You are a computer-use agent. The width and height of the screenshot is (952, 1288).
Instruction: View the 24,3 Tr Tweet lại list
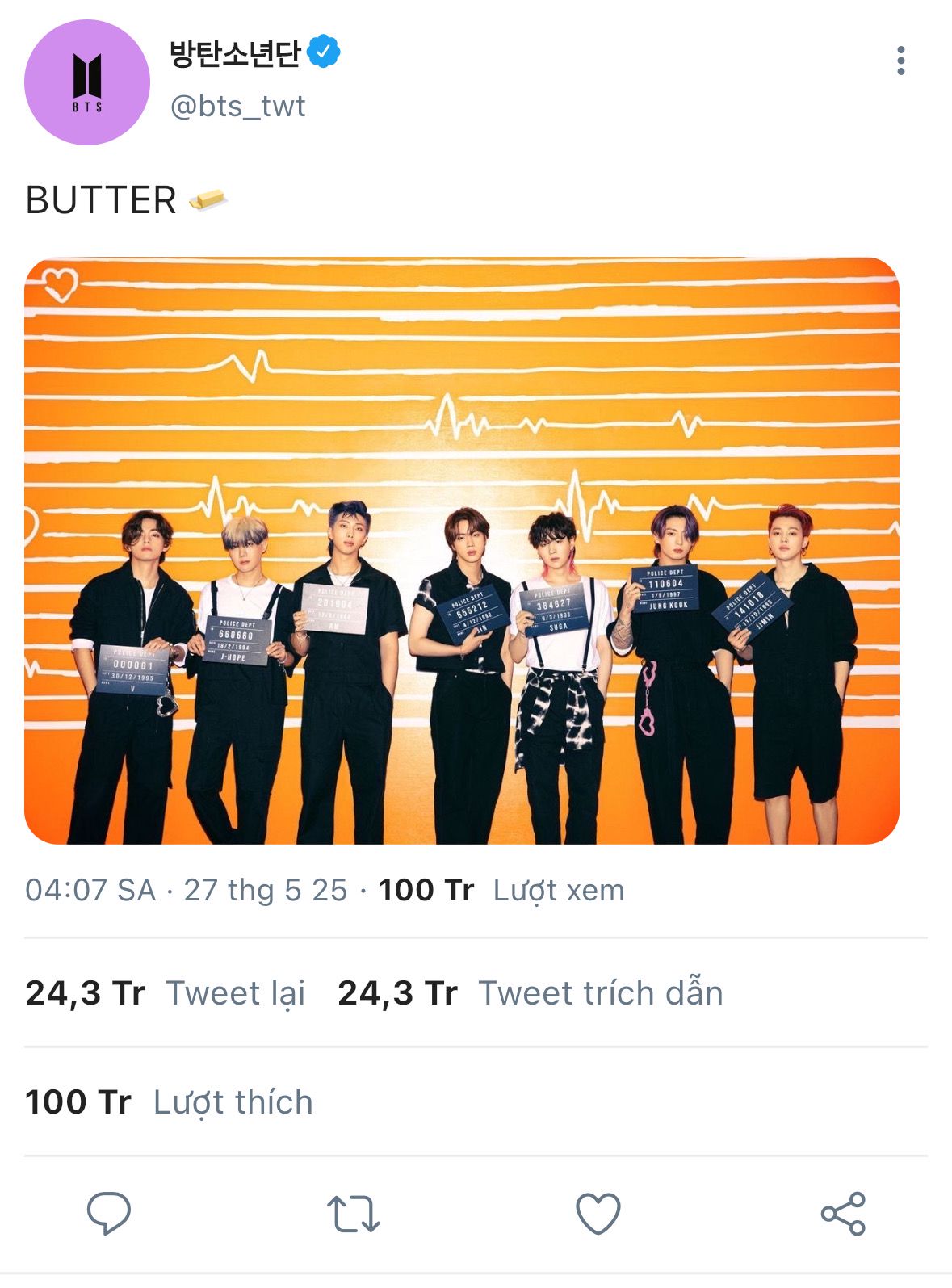click(x=166, y=993)
